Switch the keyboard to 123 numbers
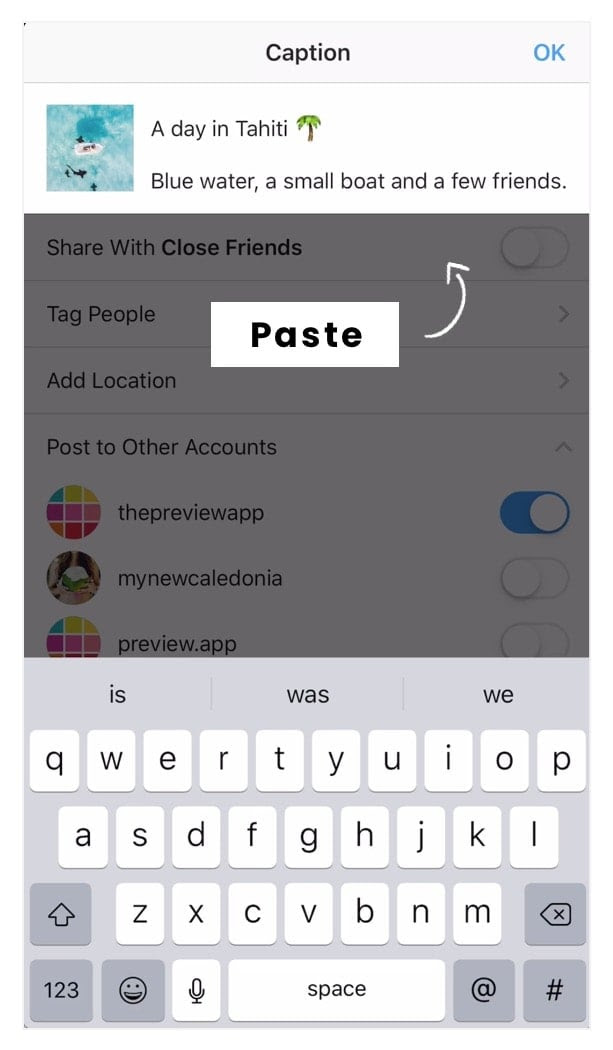 pos(61,990)
